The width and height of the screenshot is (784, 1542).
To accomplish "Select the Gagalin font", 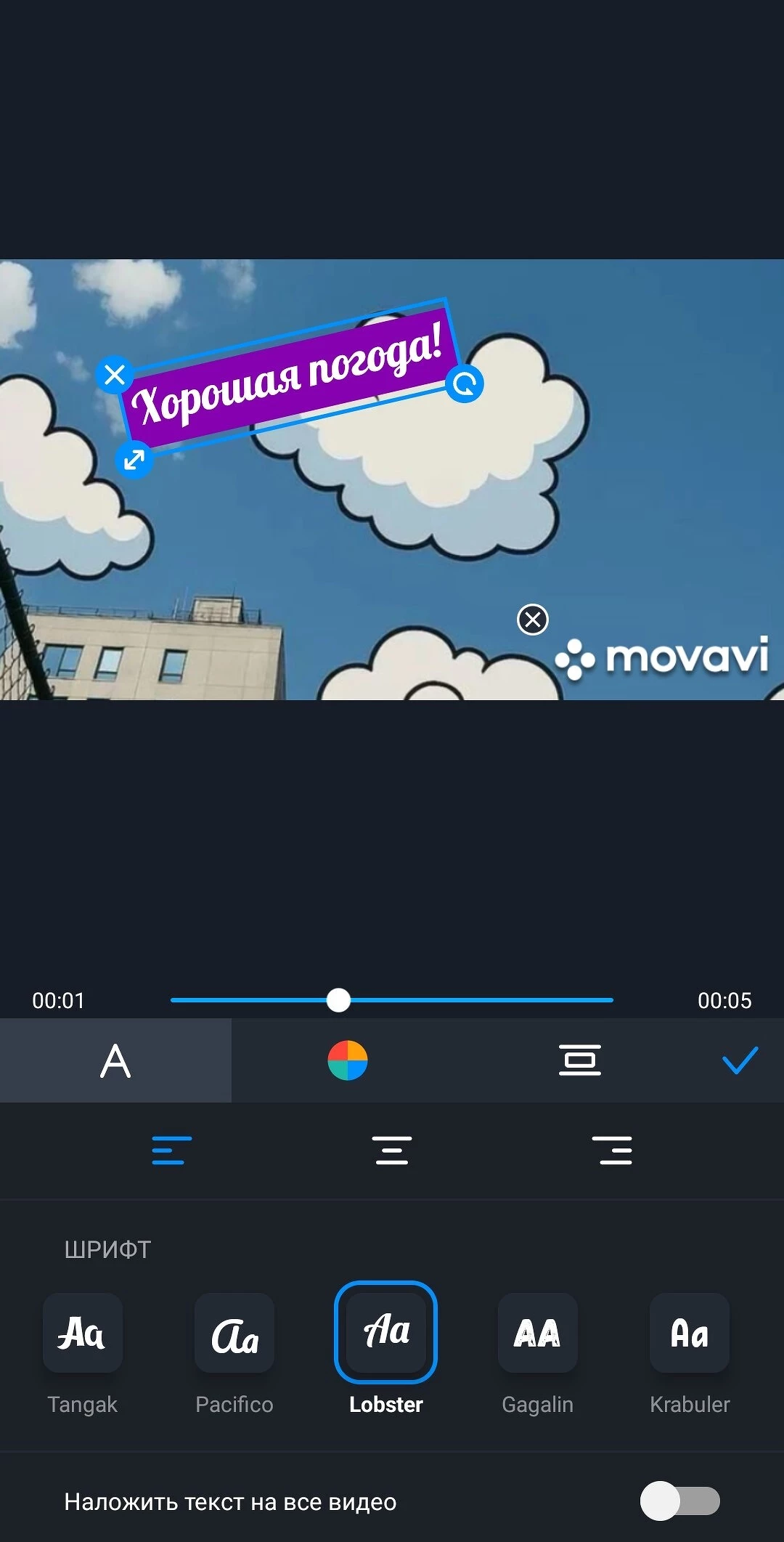I will click(x=537, y=1333).
